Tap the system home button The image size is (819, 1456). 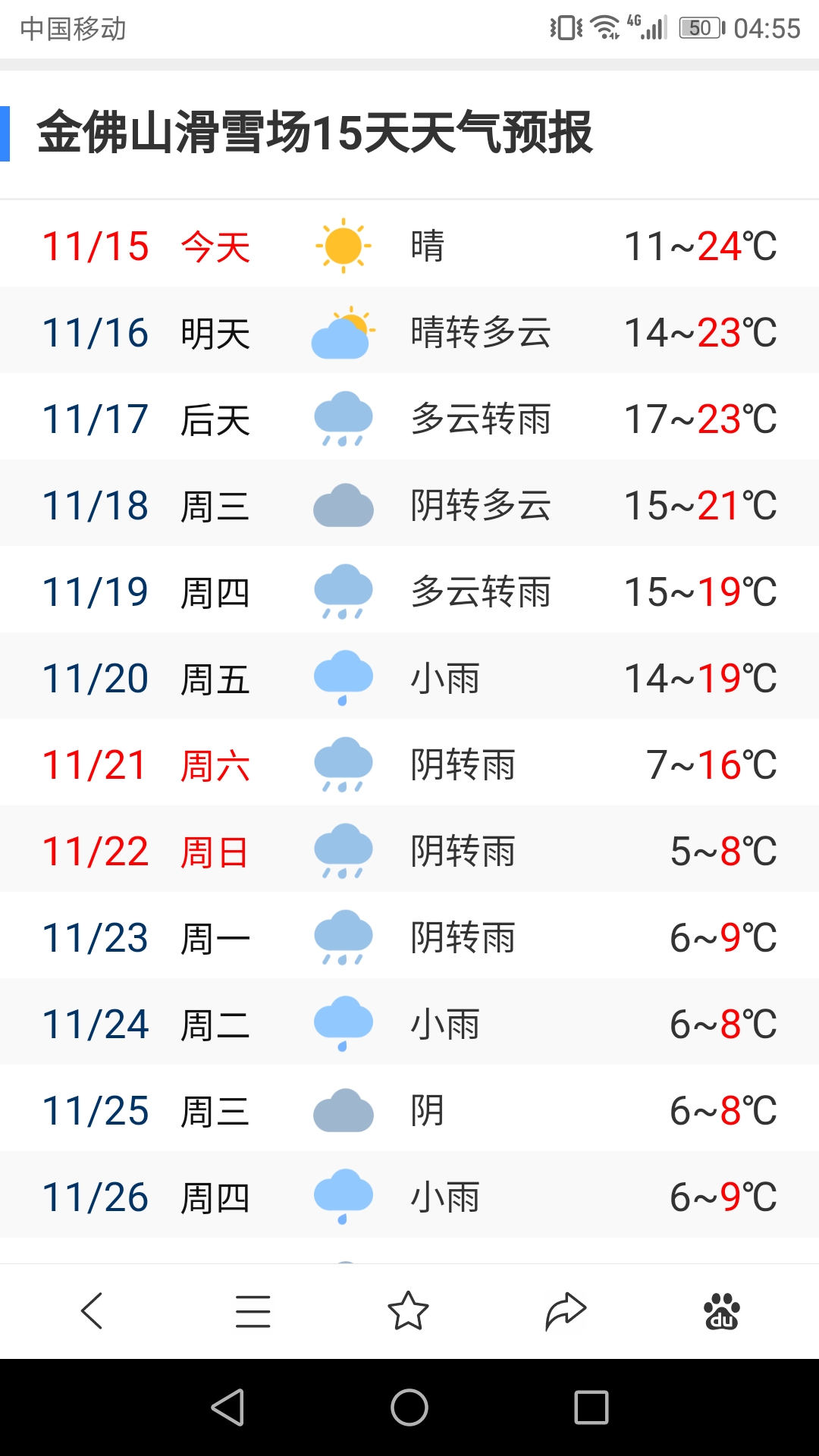tap(409, 1407)
